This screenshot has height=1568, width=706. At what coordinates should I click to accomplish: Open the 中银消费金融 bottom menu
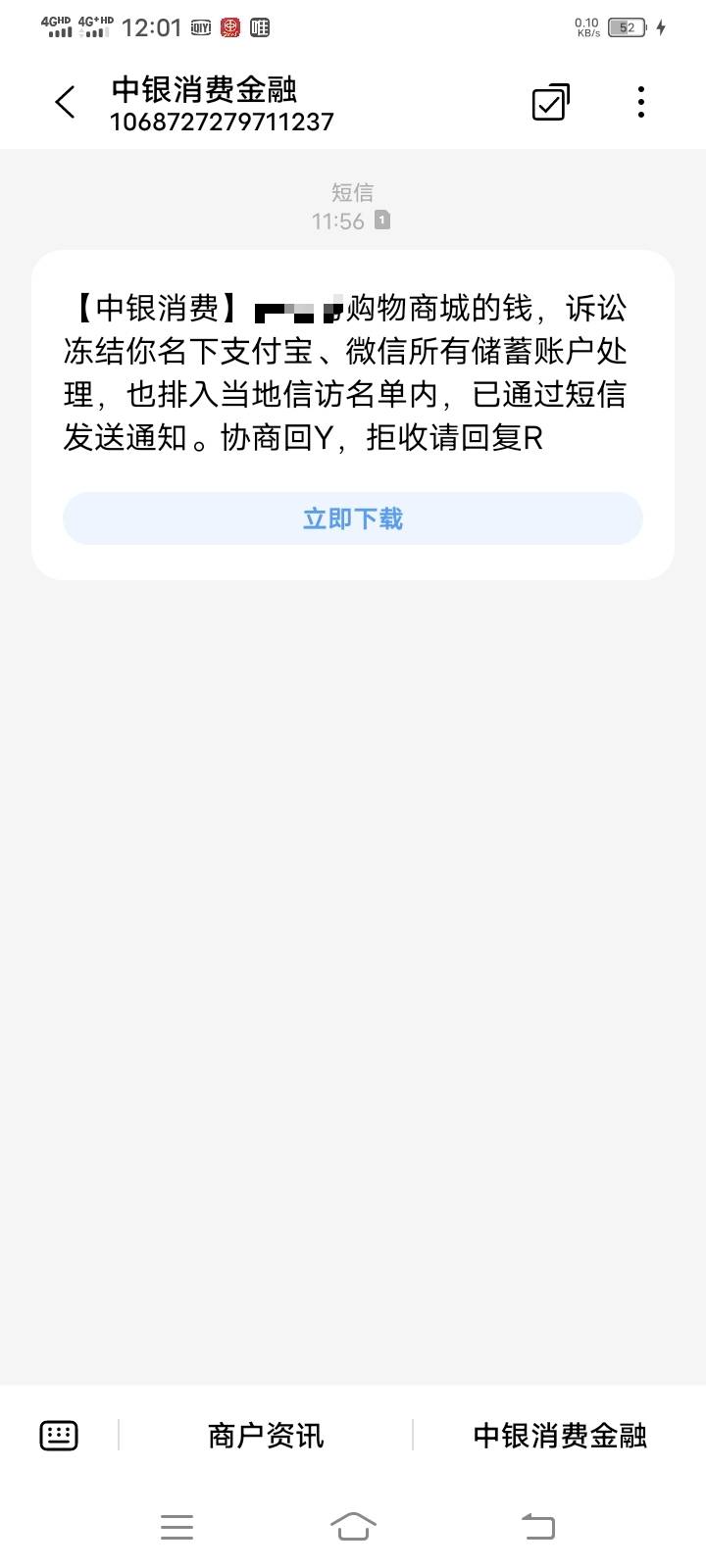[x=560, y=1436]
